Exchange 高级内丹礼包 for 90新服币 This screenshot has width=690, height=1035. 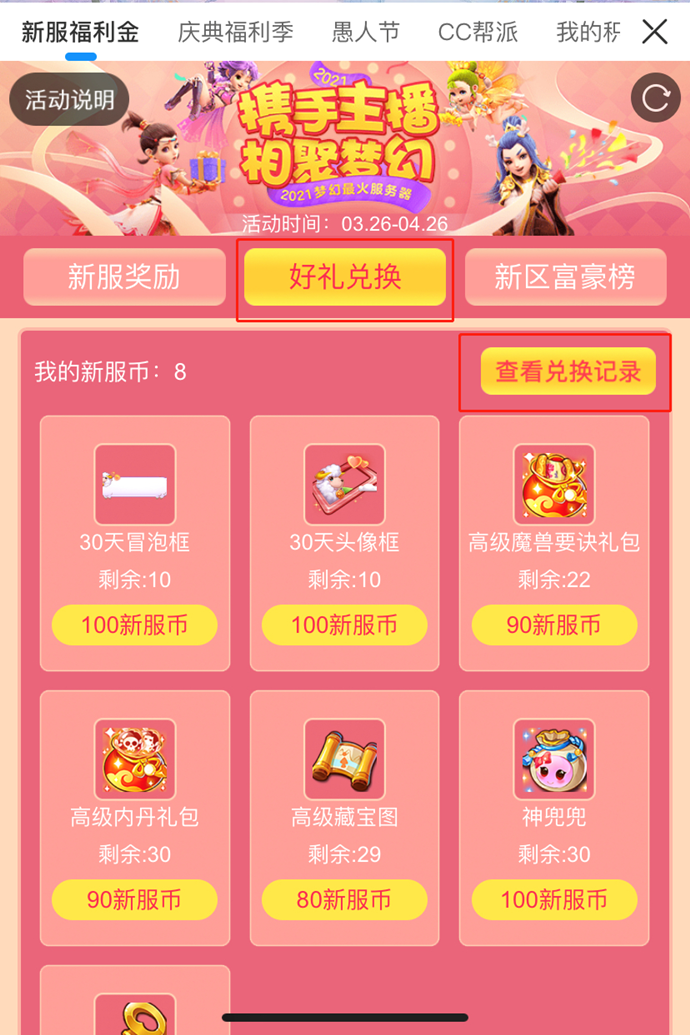point(135,899)
